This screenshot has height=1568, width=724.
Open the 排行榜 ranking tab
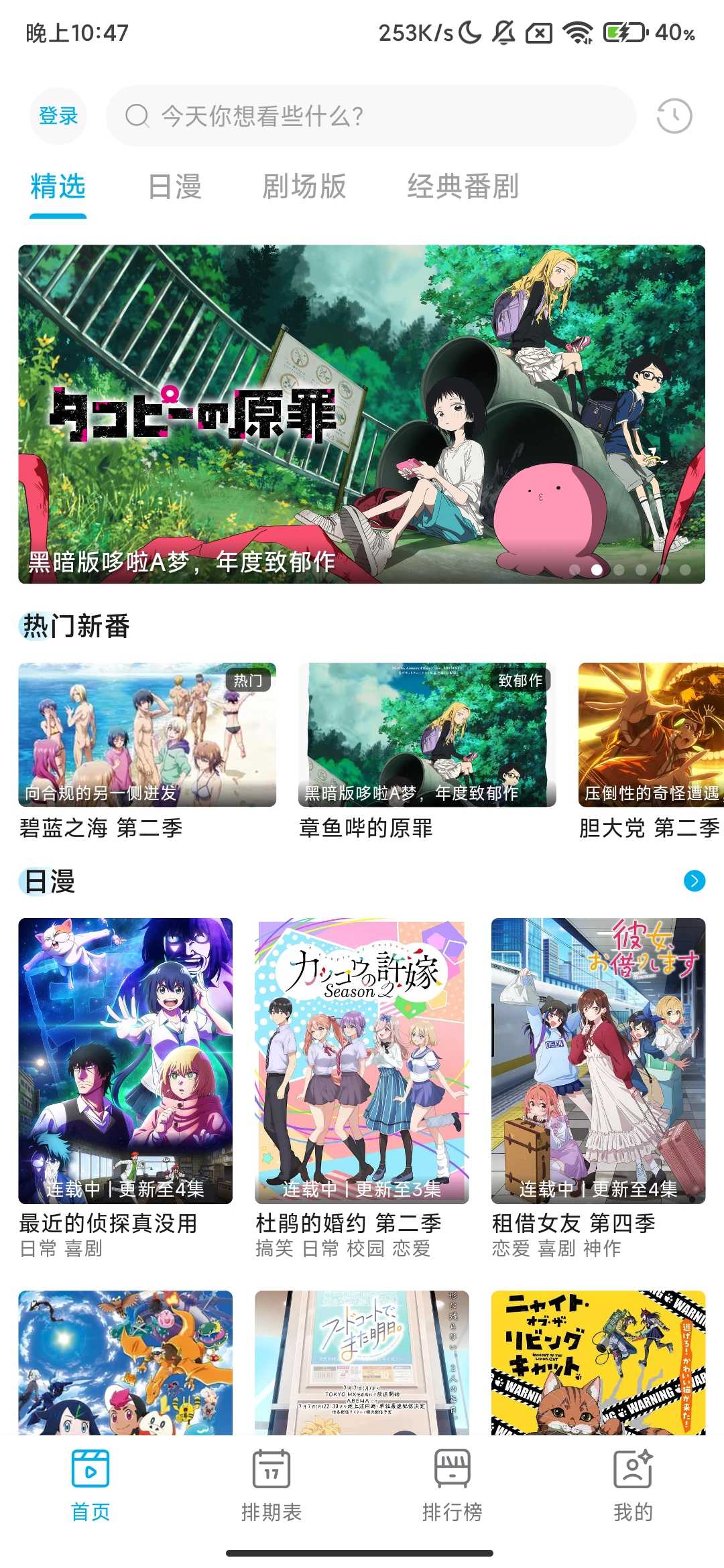452,1484
